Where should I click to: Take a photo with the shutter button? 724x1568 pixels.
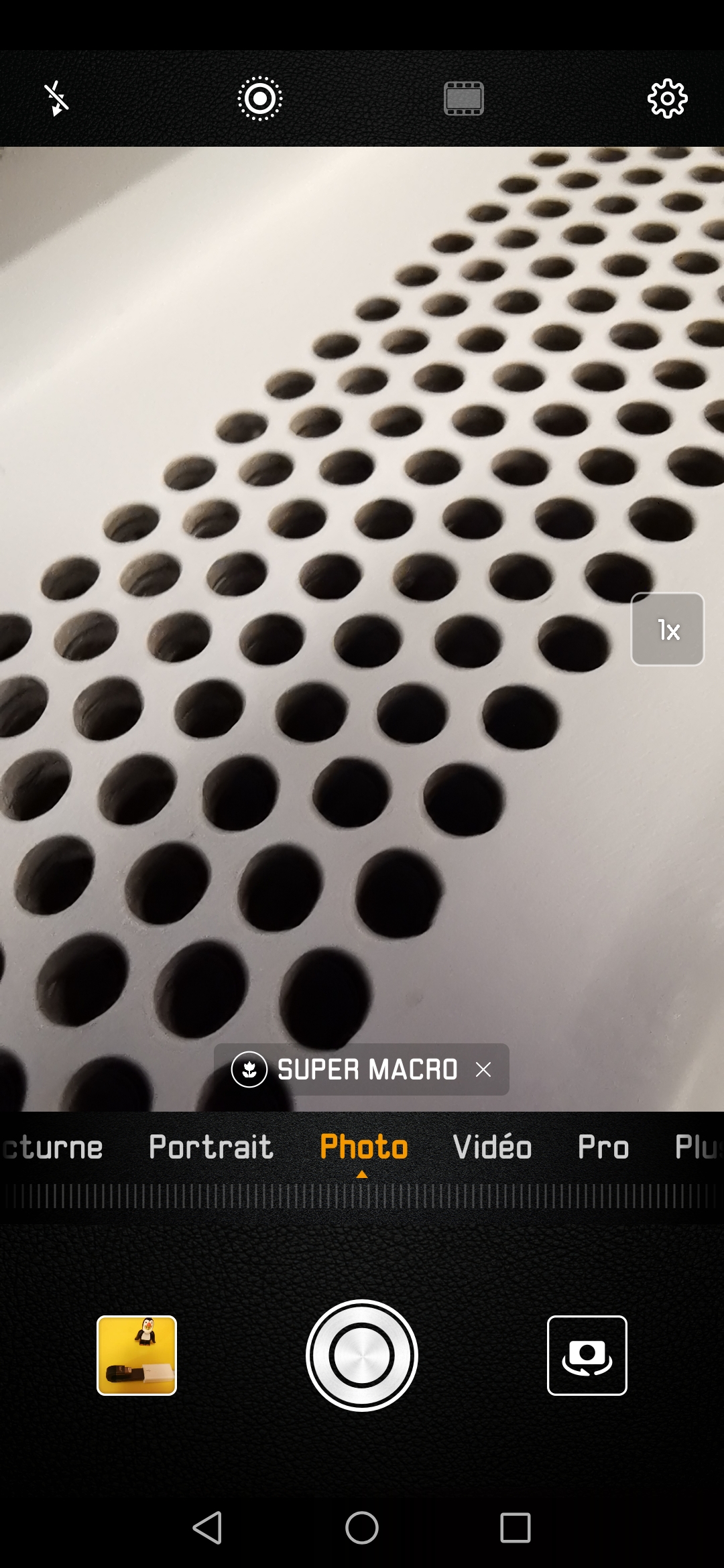[362, 1356]
